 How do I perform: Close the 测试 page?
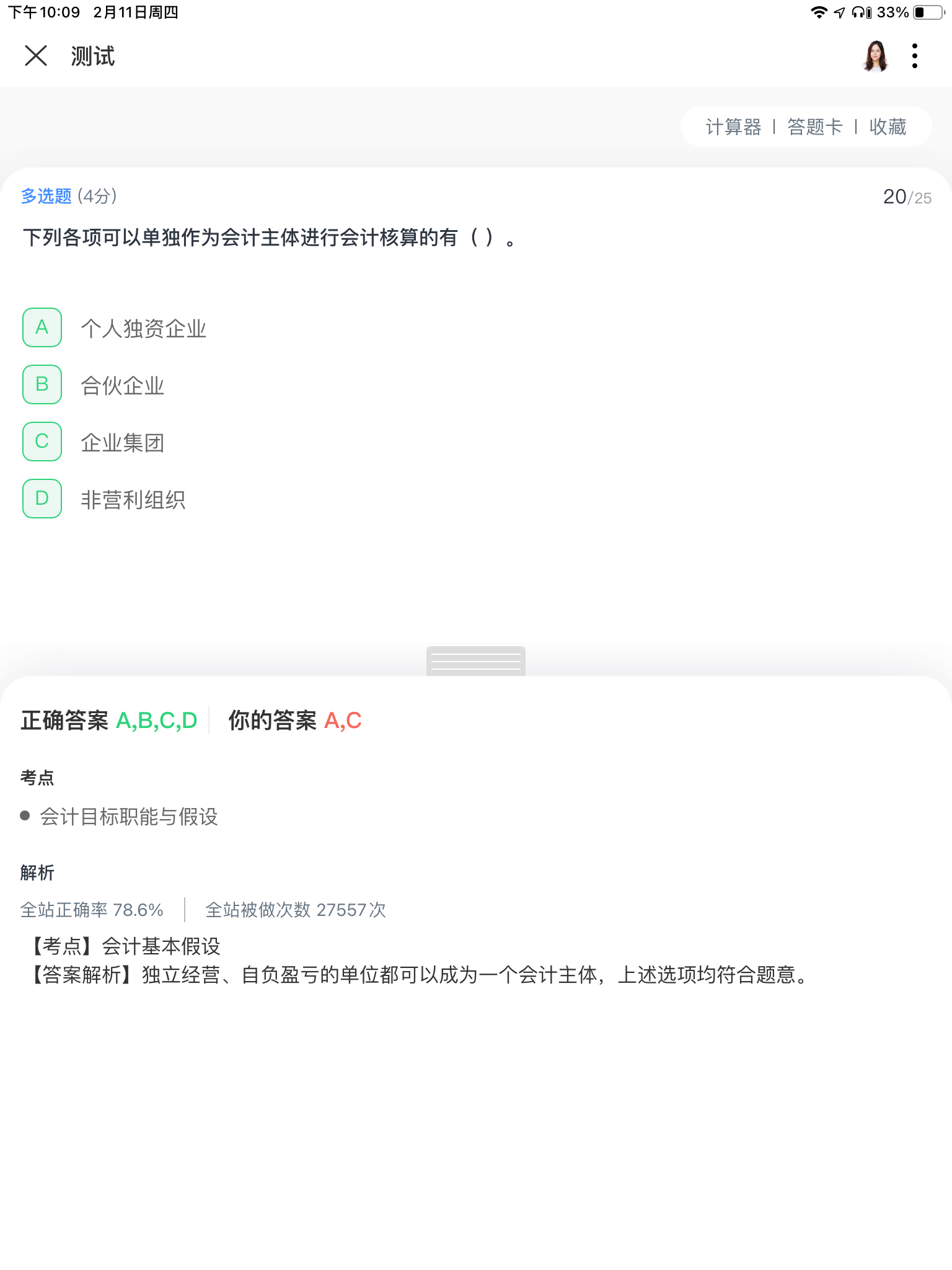pos(36,56)
